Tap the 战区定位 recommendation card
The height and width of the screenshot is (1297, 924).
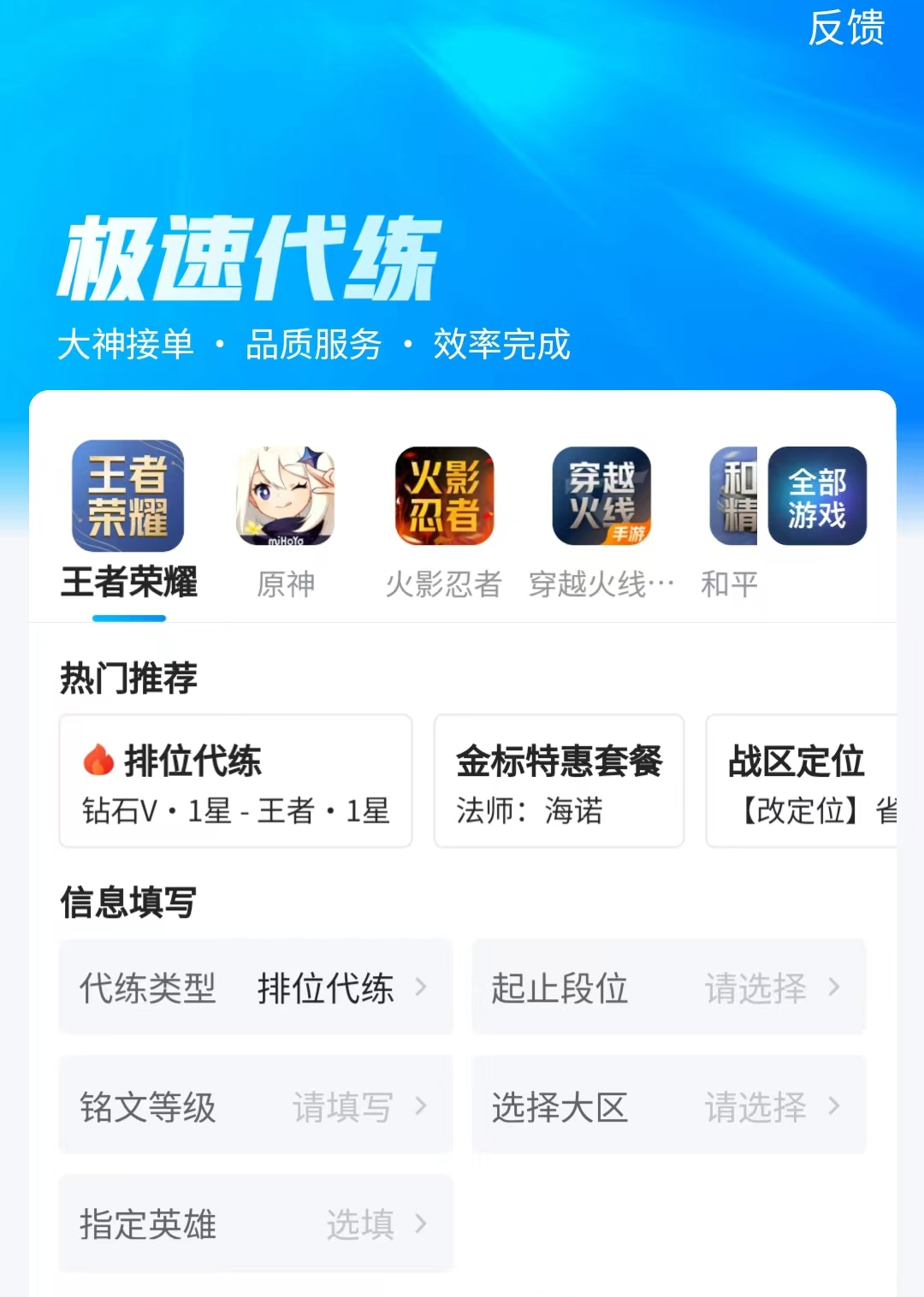coord(803,781)
